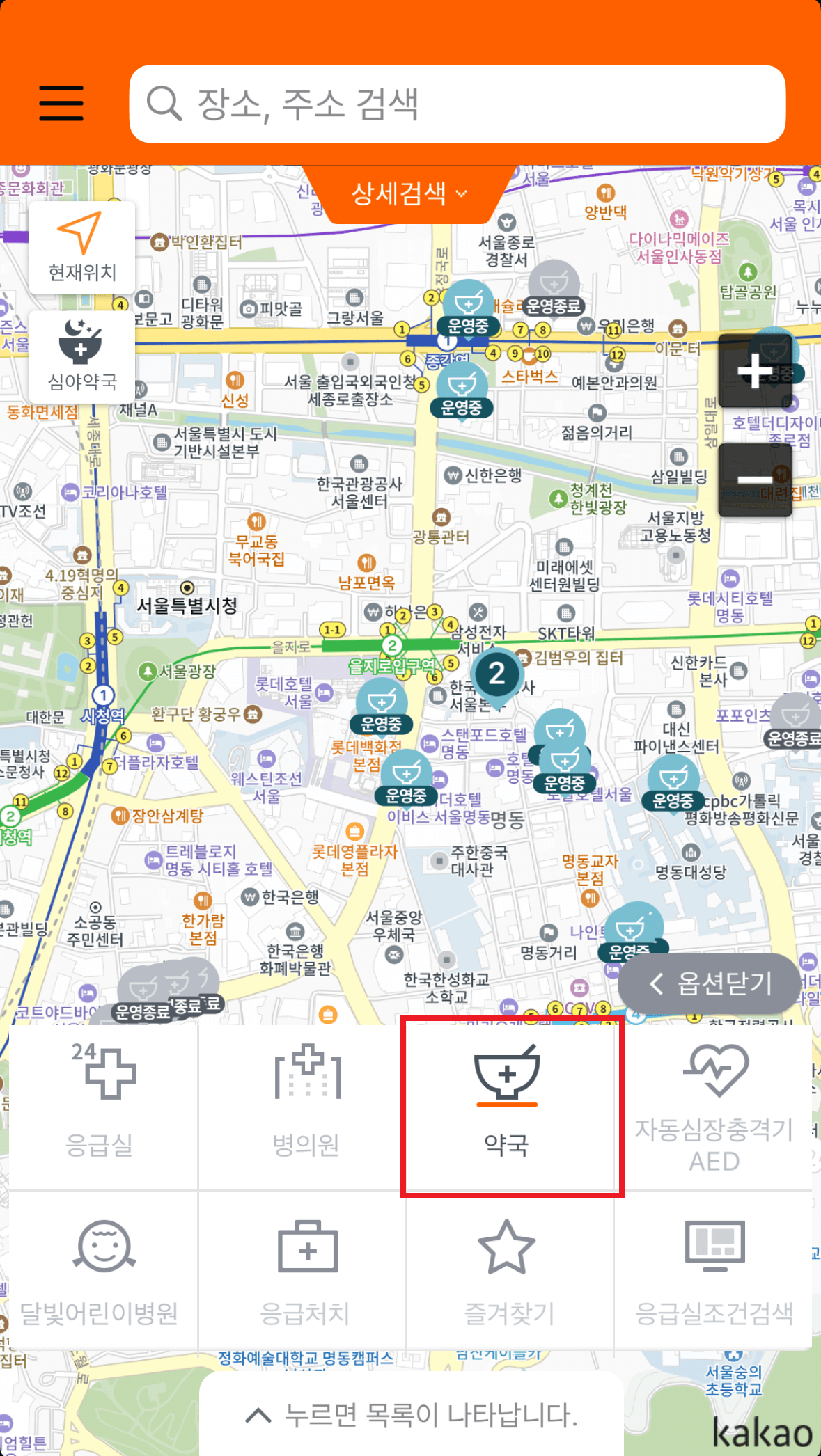Click the numbered cluster marker showing 2
The width and height of the screenshot is (821, 1456).
(496, 673)
